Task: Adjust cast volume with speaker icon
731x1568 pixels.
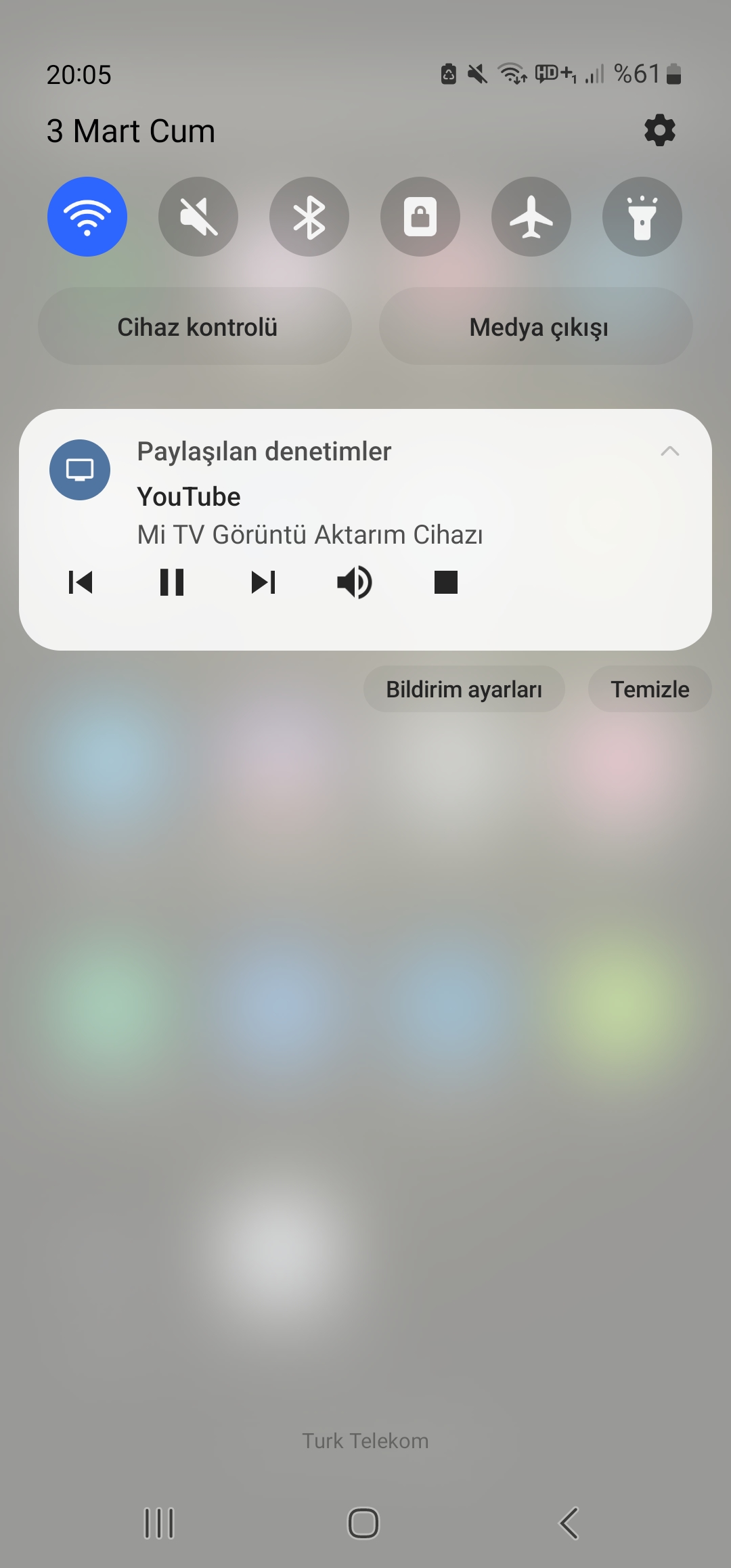Action: (x=355, y=582)
